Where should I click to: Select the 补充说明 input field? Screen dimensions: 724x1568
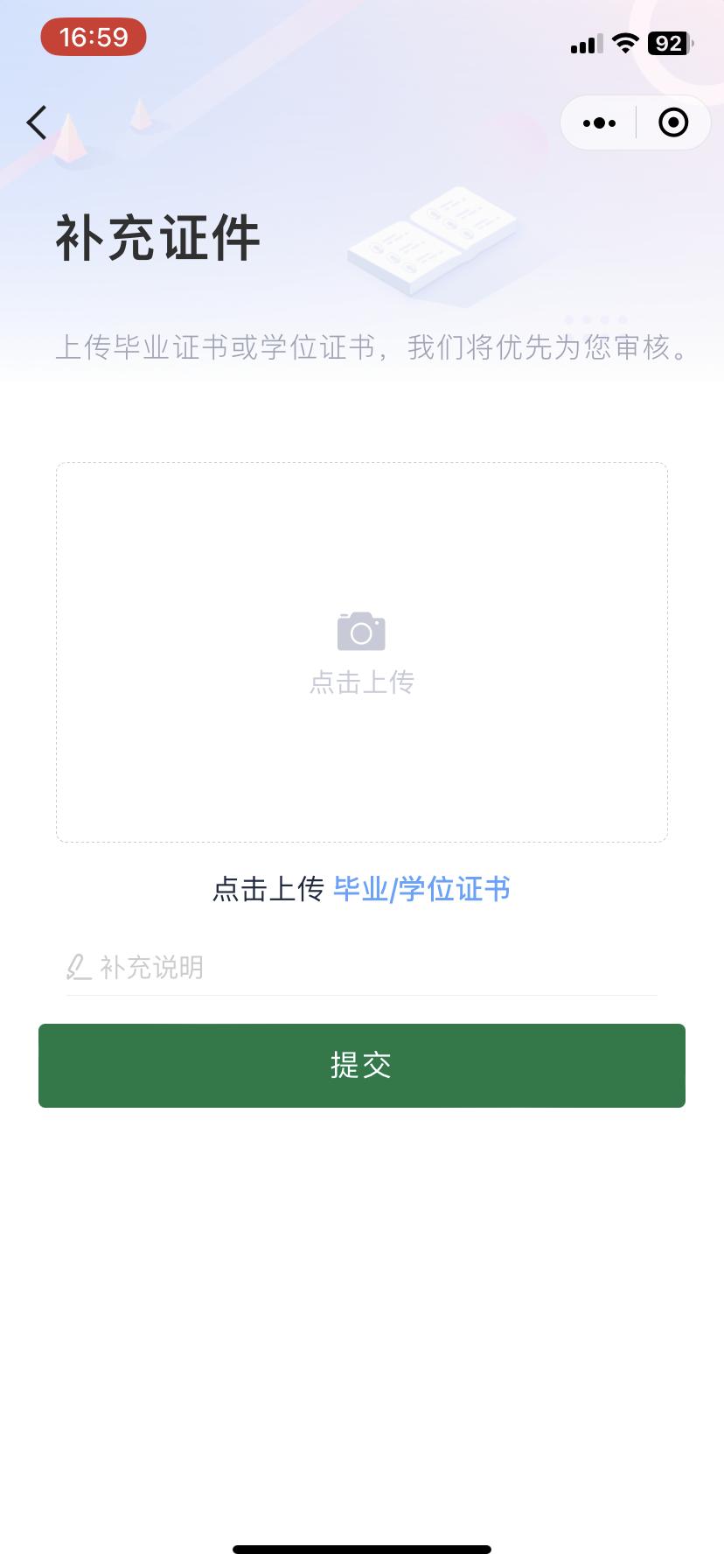350,968
